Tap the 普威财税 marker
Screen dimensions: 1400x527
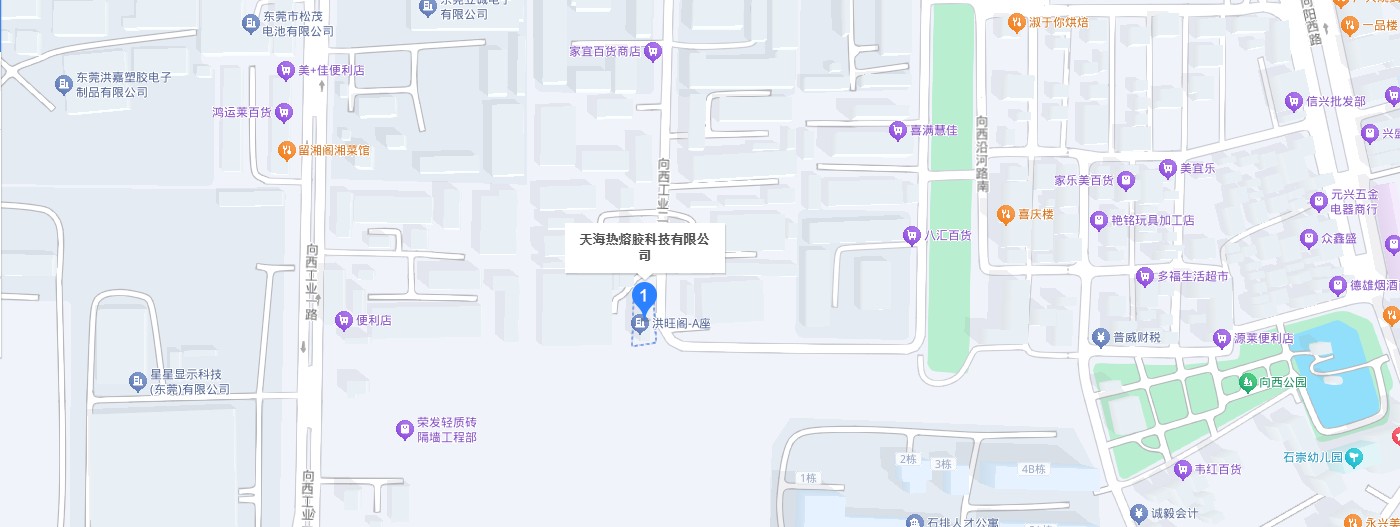tap(1101, 337)
